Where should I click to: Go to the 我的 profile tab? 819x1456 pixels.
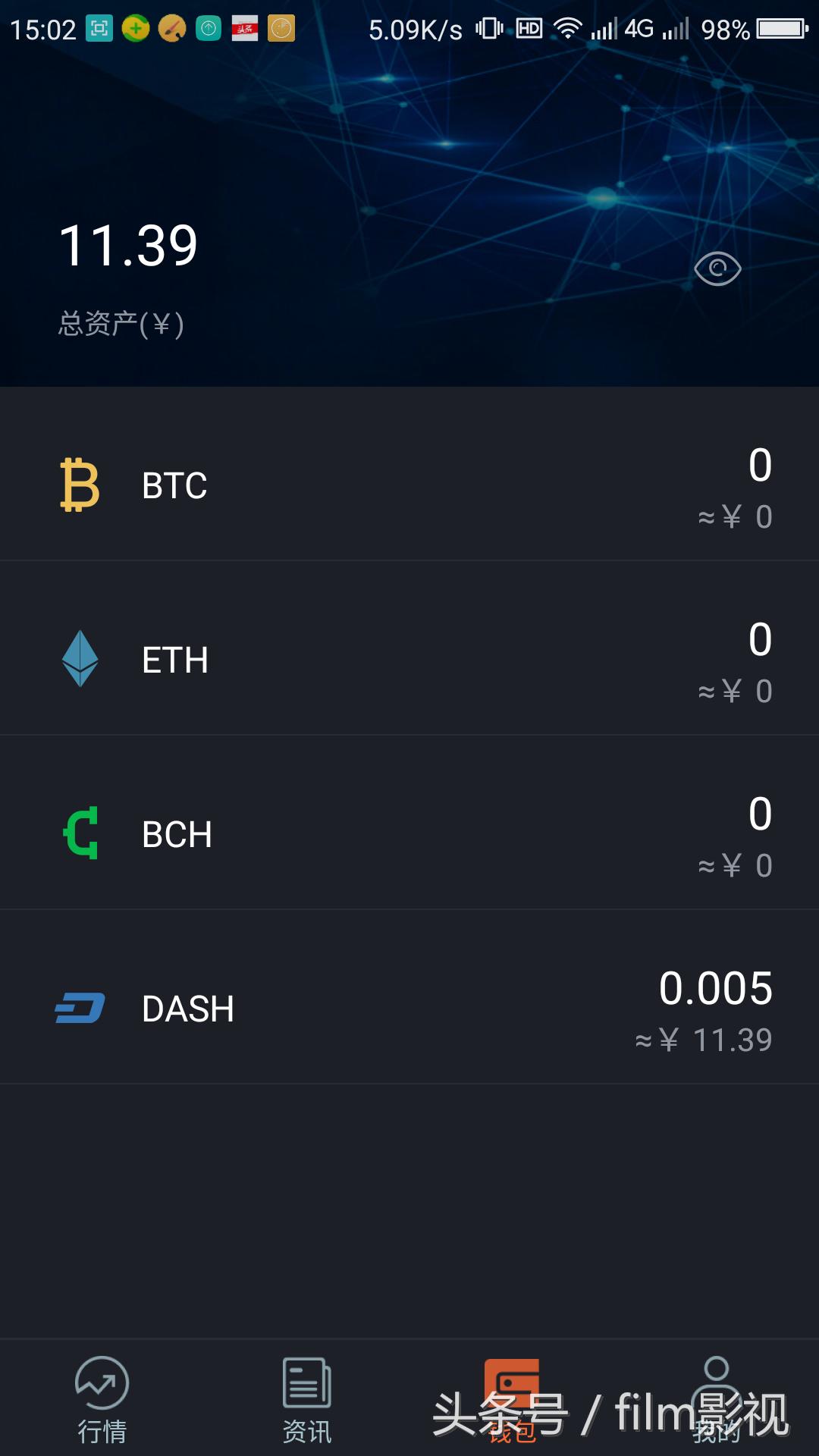point(717,1399)
